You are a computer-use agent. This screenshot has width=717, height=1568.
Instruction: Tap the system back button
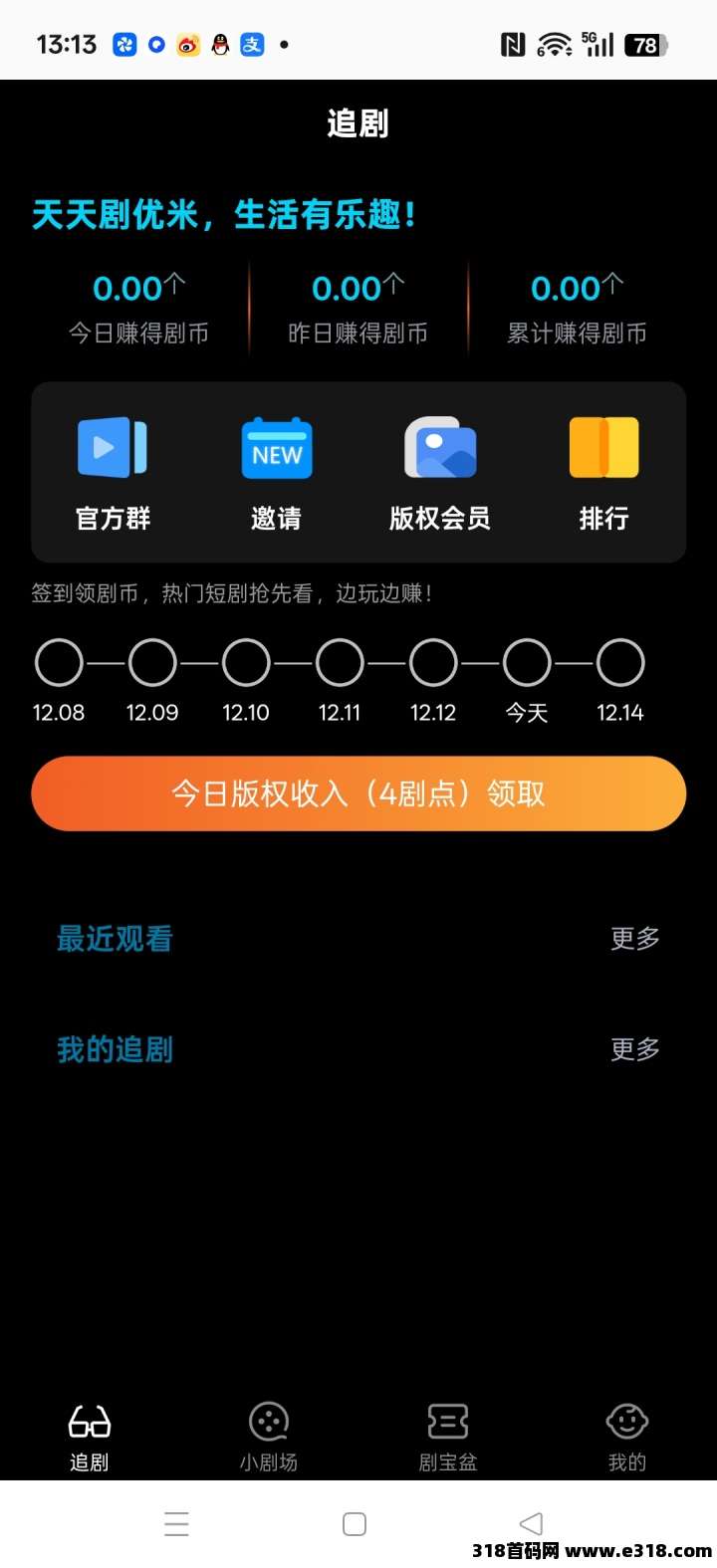(532, 1523)
